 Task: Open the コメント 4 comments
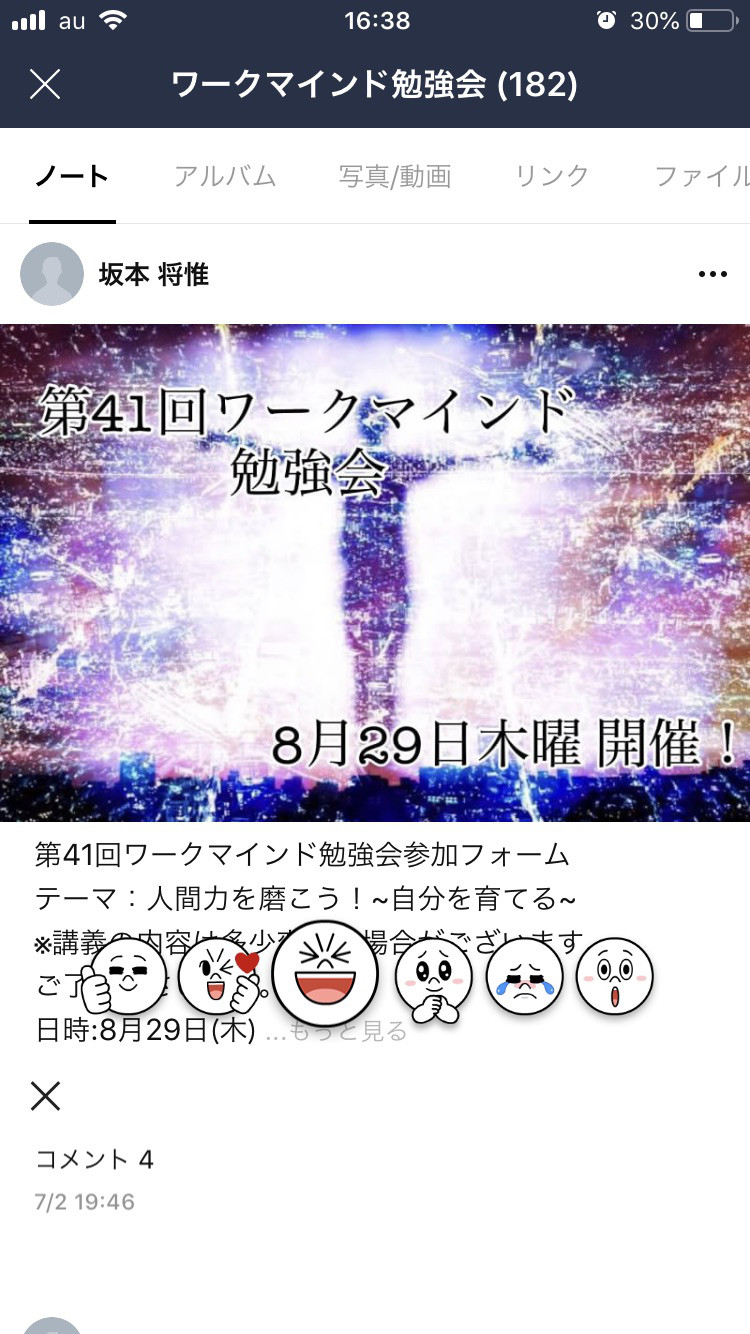coord(94,1160)
